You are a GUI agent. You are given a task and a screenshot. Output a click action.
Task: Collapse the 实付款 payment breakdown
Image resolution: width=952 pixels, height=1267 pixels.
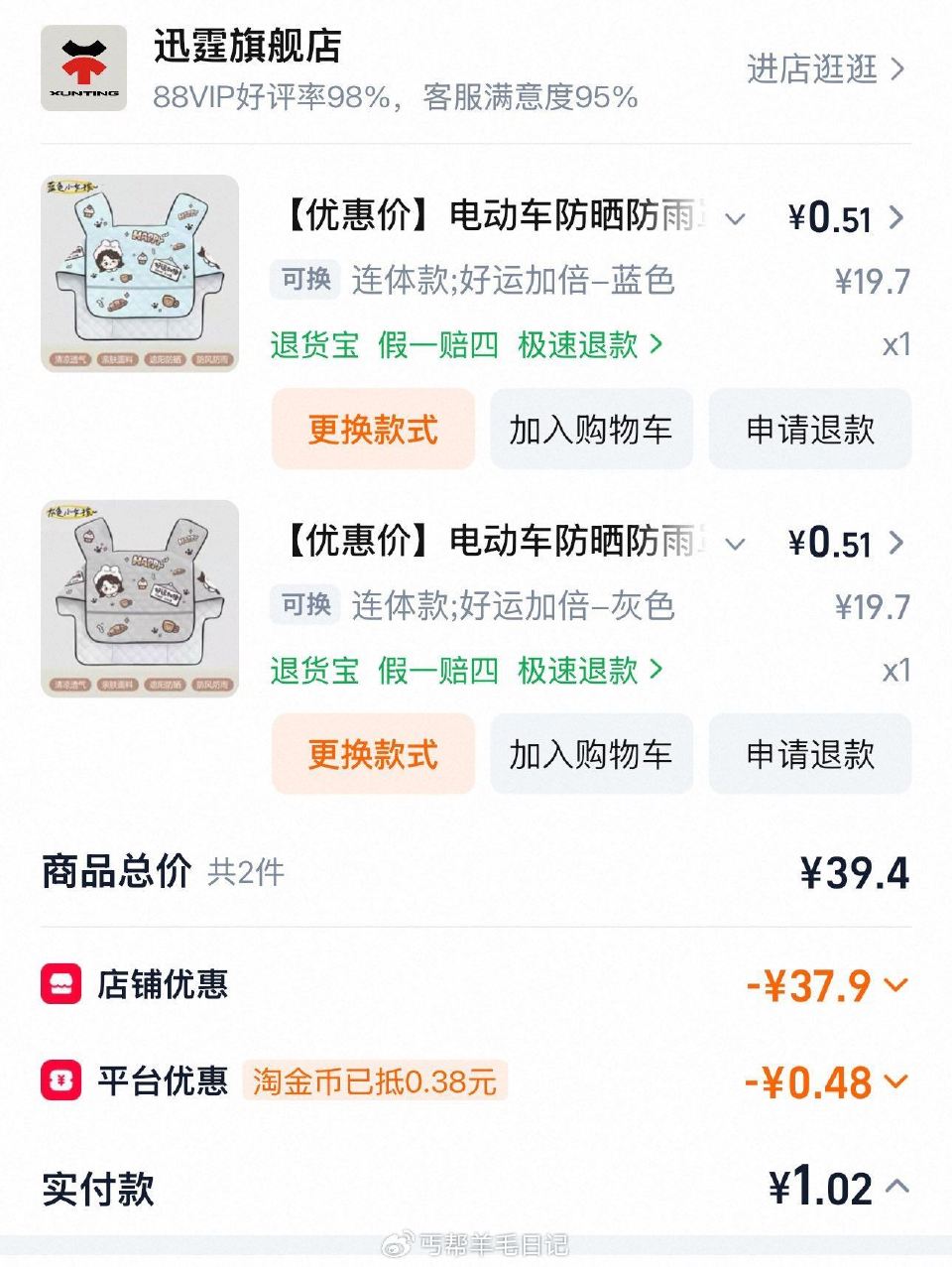[898, 1188]
